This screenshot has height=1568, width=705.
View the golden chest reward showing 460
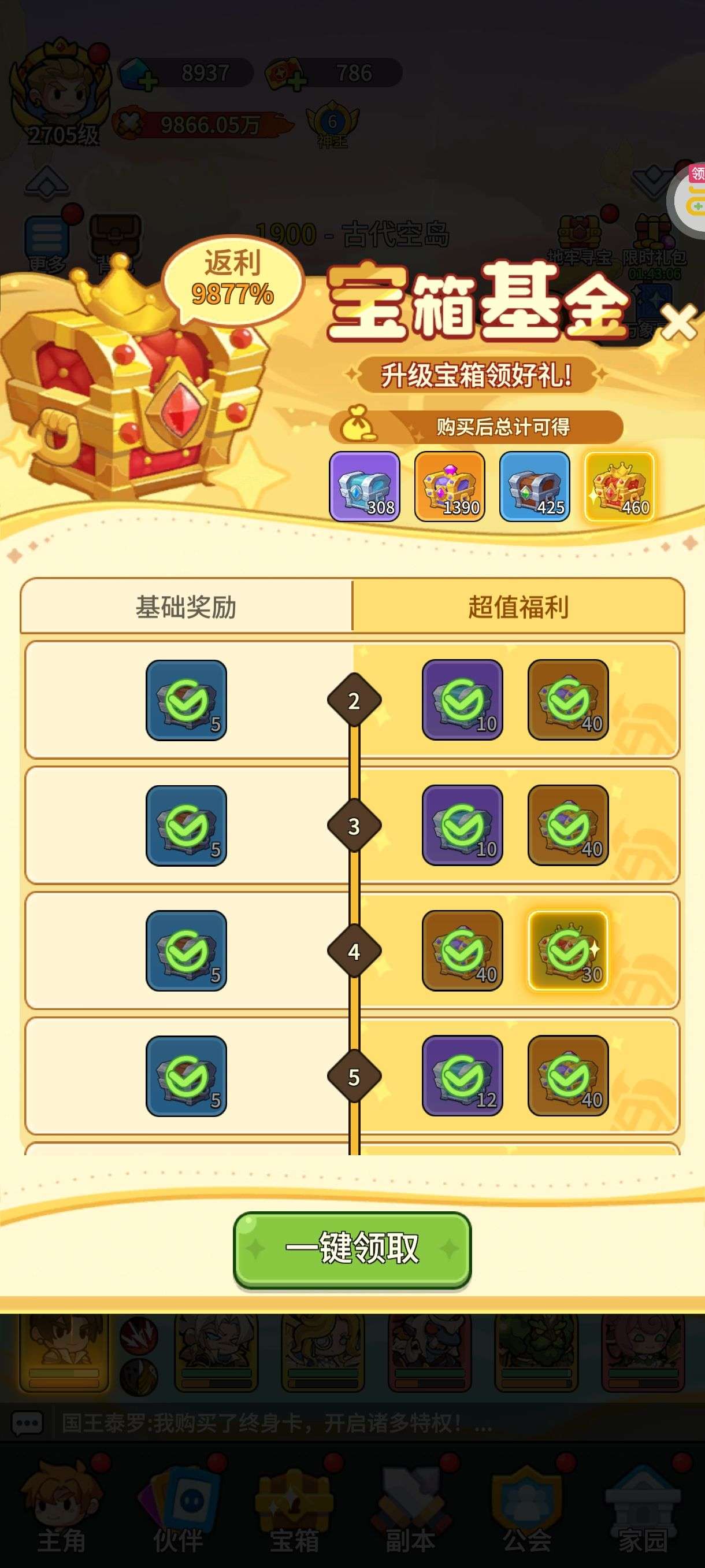click(619, 486)
